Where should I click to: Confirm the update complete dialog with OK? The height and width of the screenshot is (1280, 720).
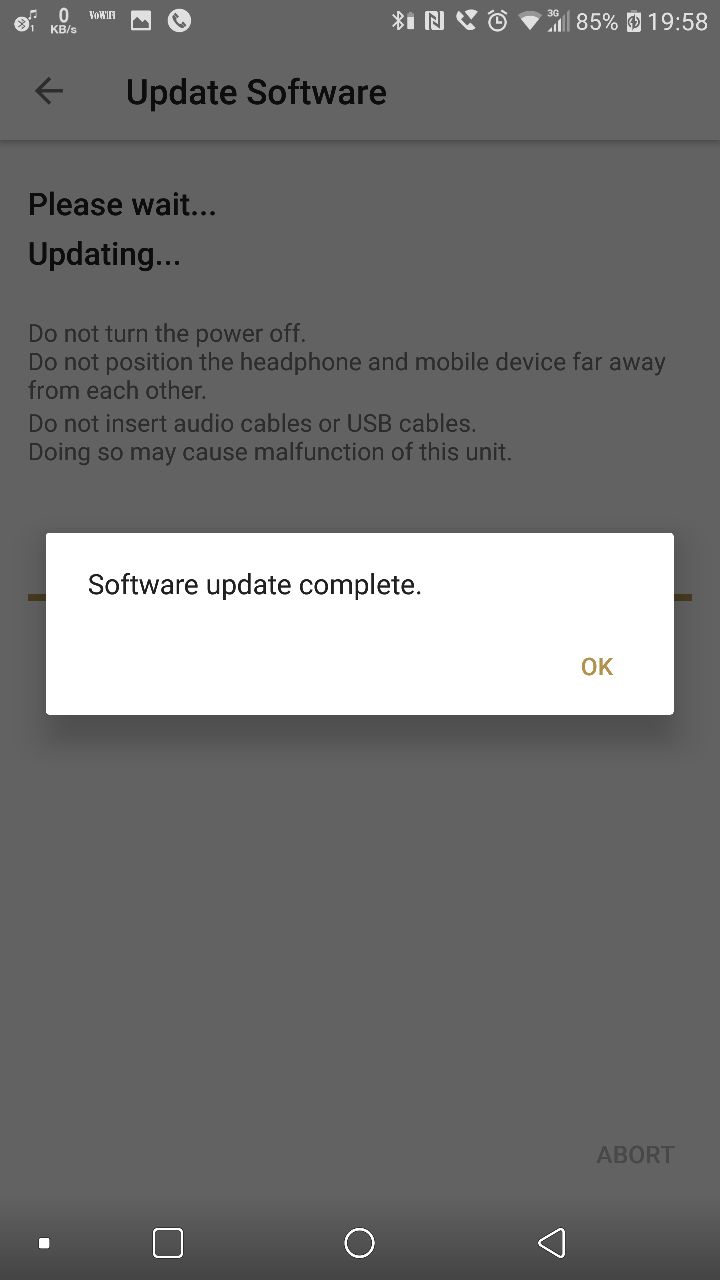(x=596, y=667)
